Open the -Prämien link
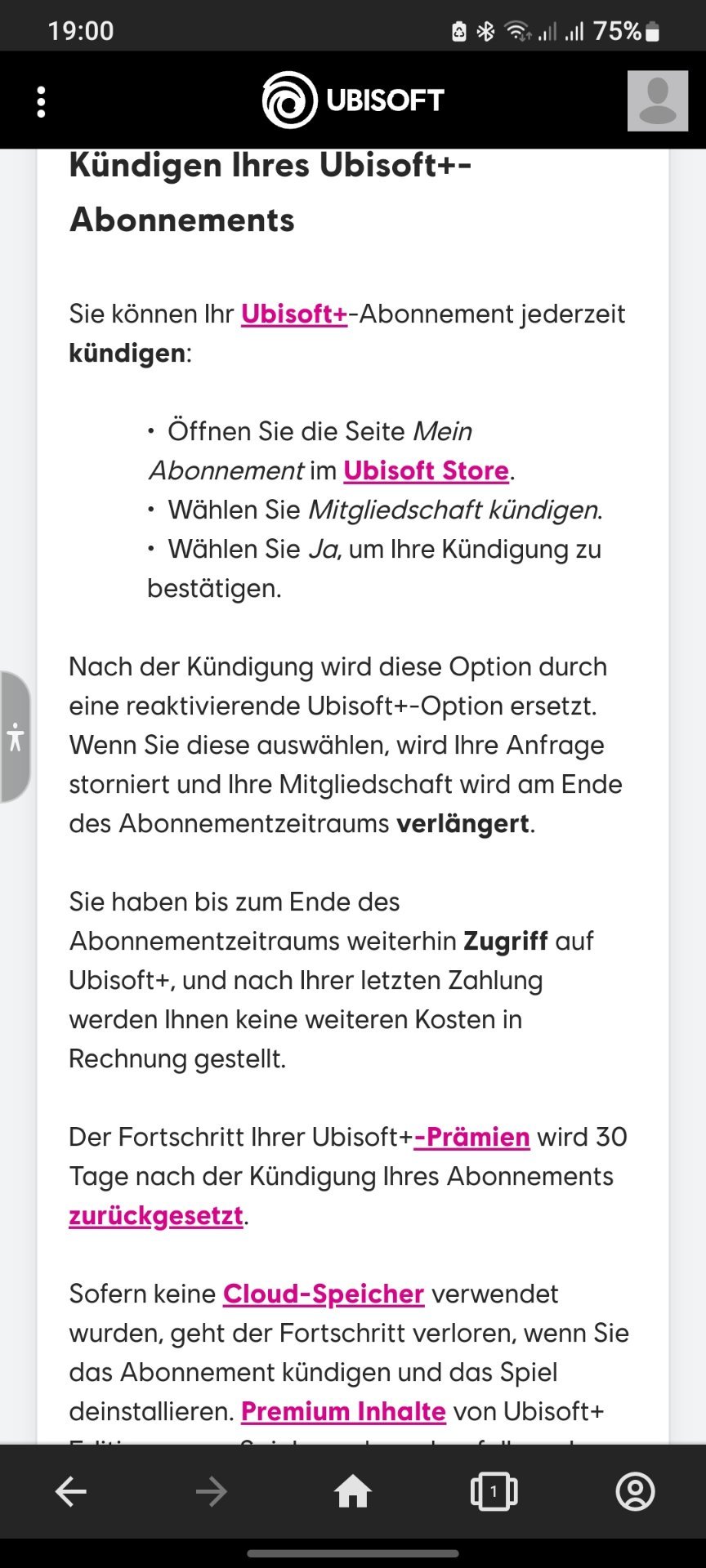706x1568 pixels. click(x=471, y=1137)
